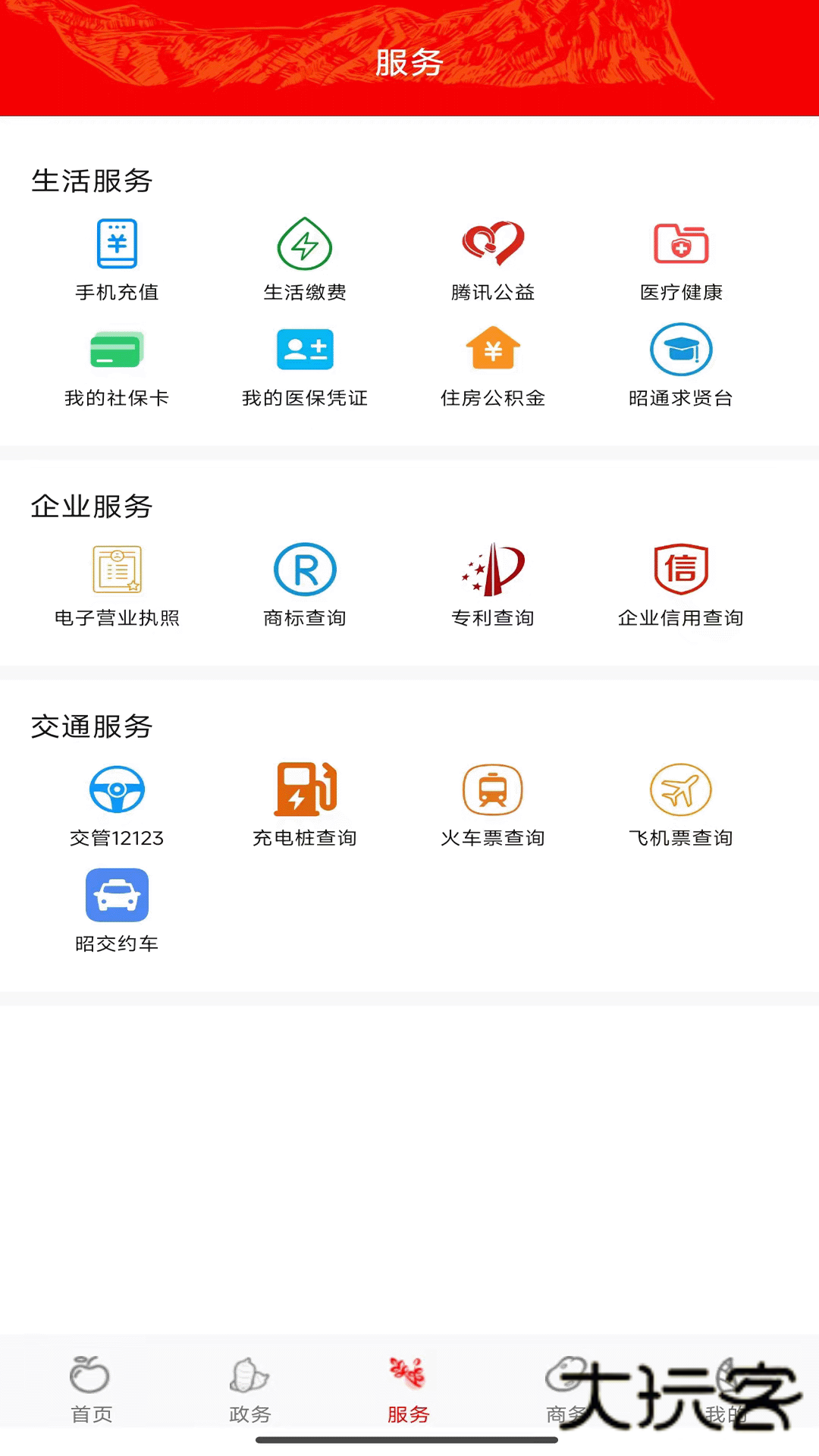View 我的医保凭证 medical insurance credential
The image size is (819, 1456).
304,364
